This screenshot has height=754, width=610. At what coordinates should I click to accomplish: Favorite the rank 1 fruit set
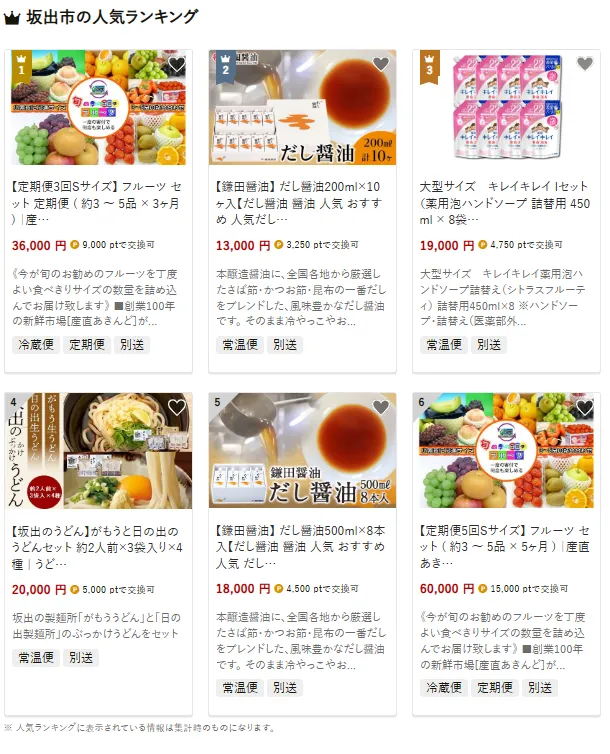[x=177, y=65]
